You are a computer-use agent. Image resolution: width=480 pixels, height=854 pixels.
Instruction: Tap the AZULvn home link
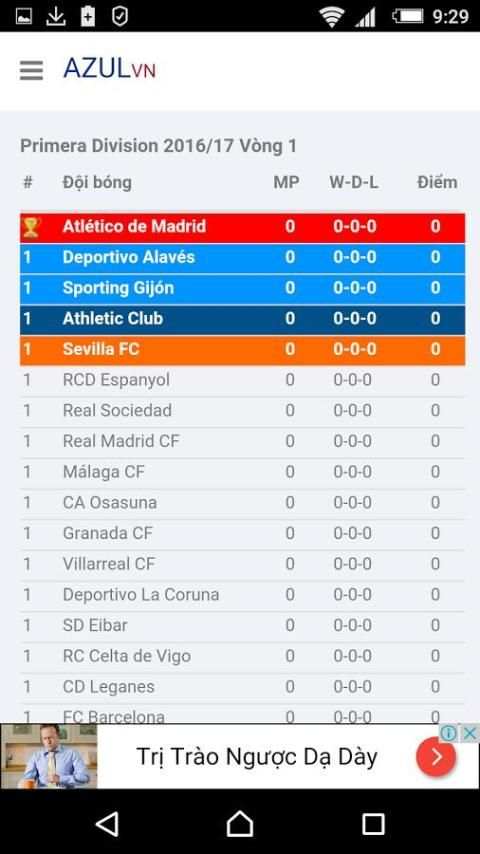point(110,69)
